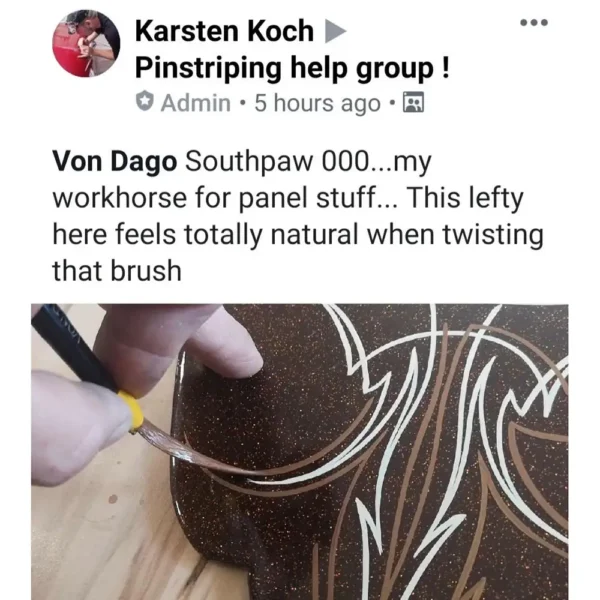
Task: Open Karsten Koch's profile picture
Action: 86,44
